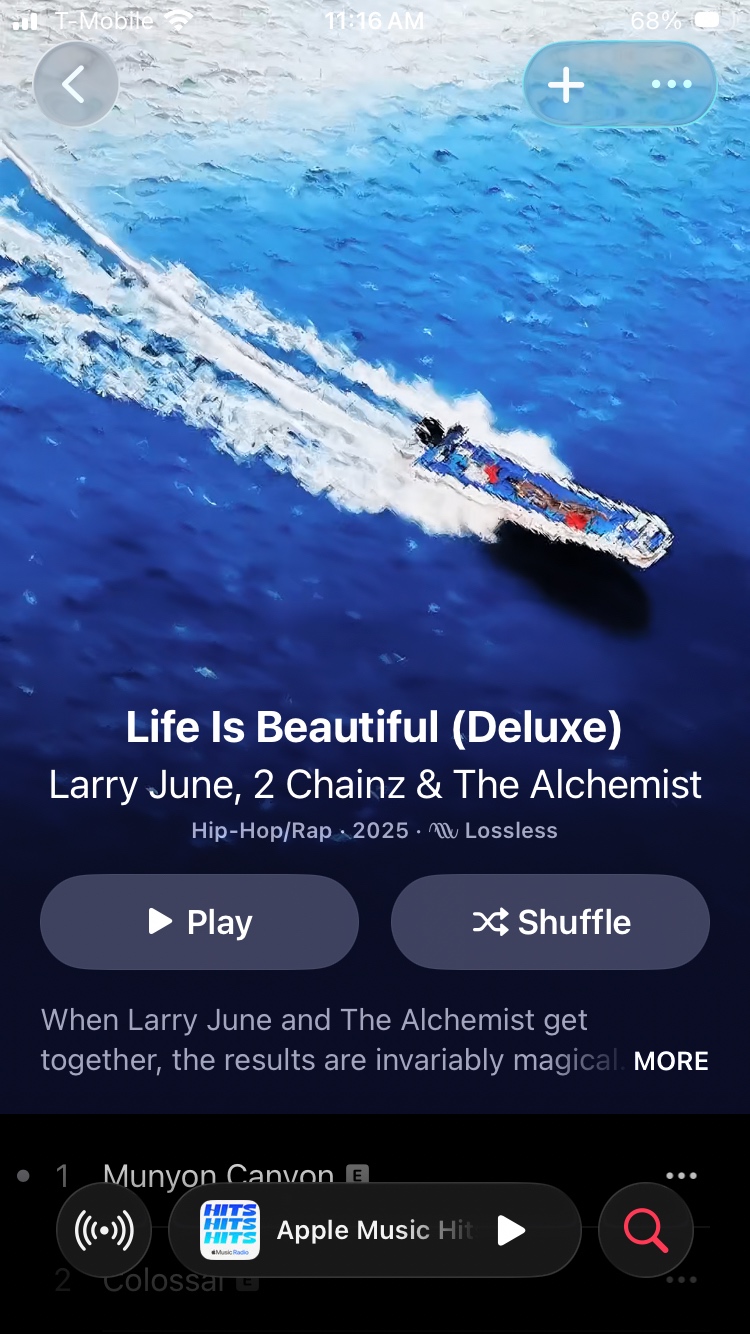Go back with the top-left arrow
This screenshot has width=750, height=1334.
[x=75, y=85]
